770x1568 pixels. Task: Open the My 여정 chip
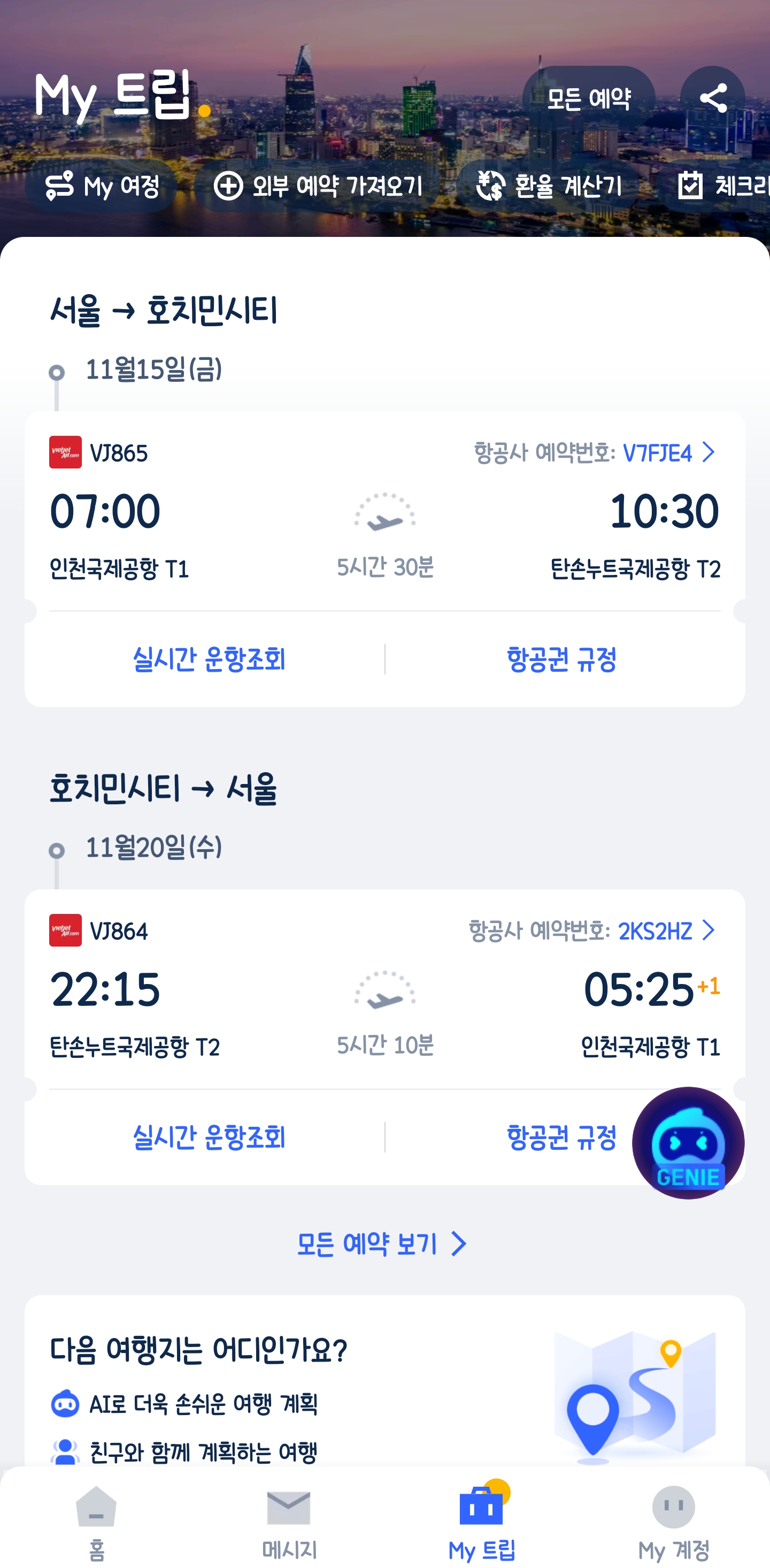pos(102,186)
